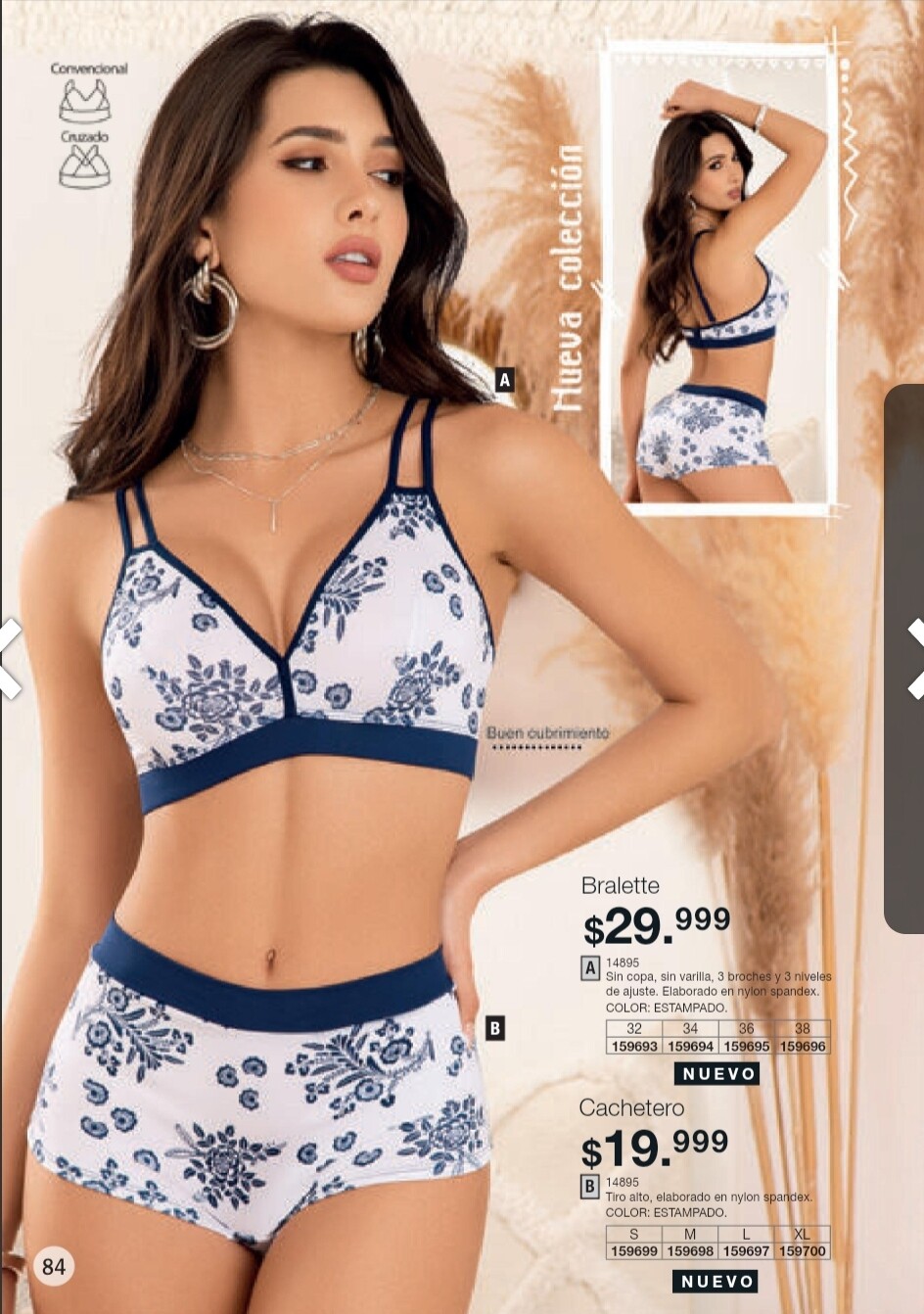The width and height of the screenshot is (924, 1314).
Task: Go to the next catalog page
Action: (915, 658)
